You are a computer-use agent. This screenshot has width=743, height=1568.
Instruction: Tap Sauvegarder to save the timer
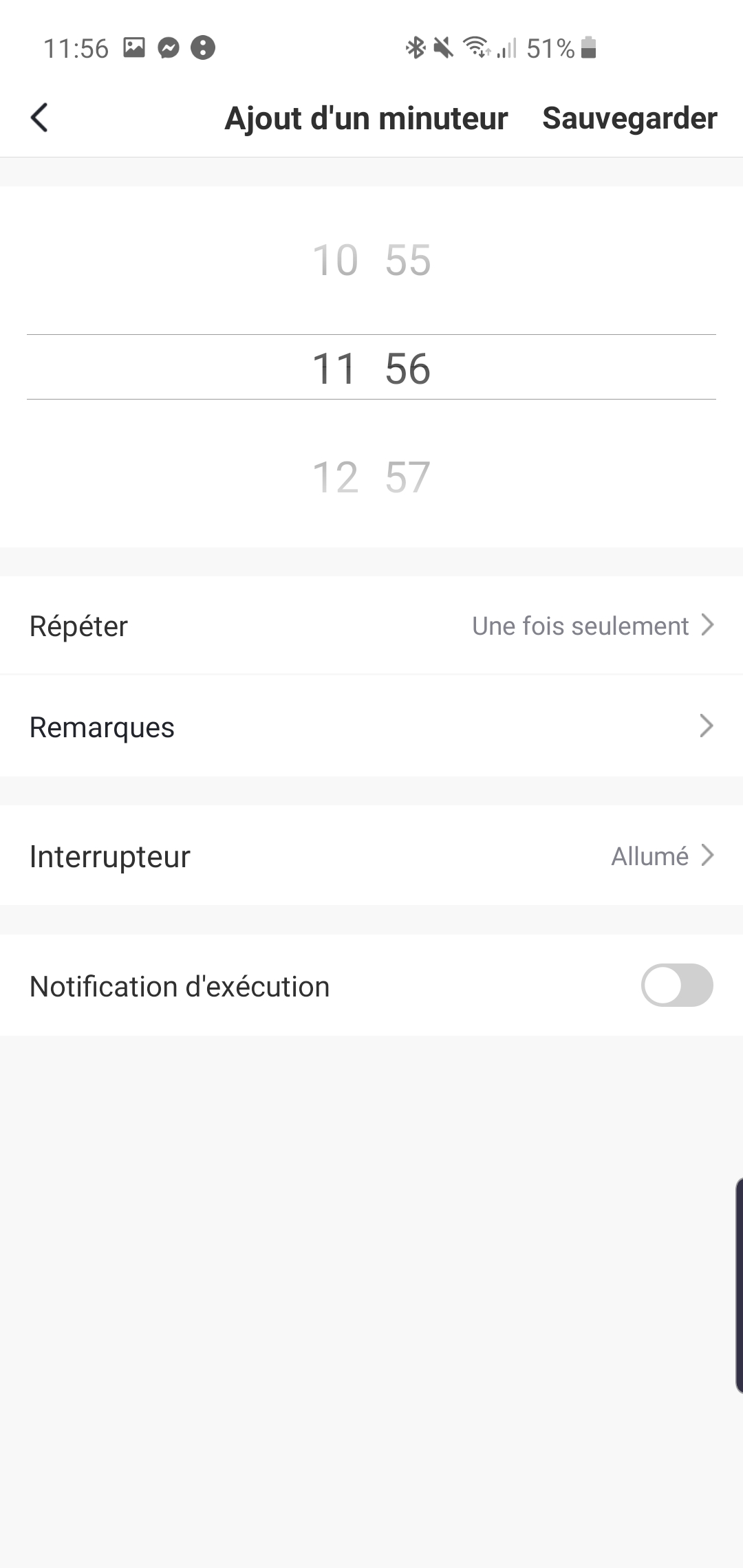(629, 118)
